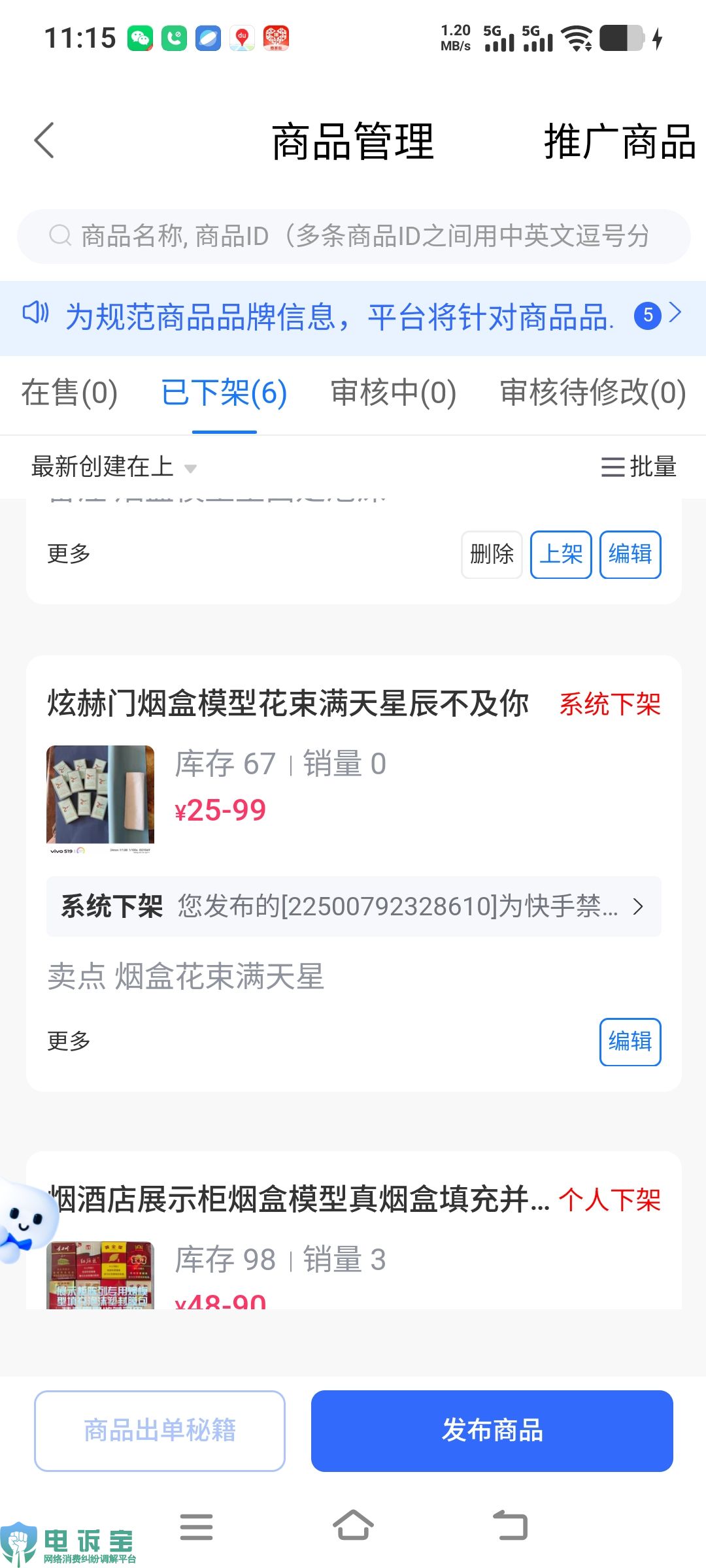
Task: Switch to the 审核中(0) tab
Action: pos(394,393)
